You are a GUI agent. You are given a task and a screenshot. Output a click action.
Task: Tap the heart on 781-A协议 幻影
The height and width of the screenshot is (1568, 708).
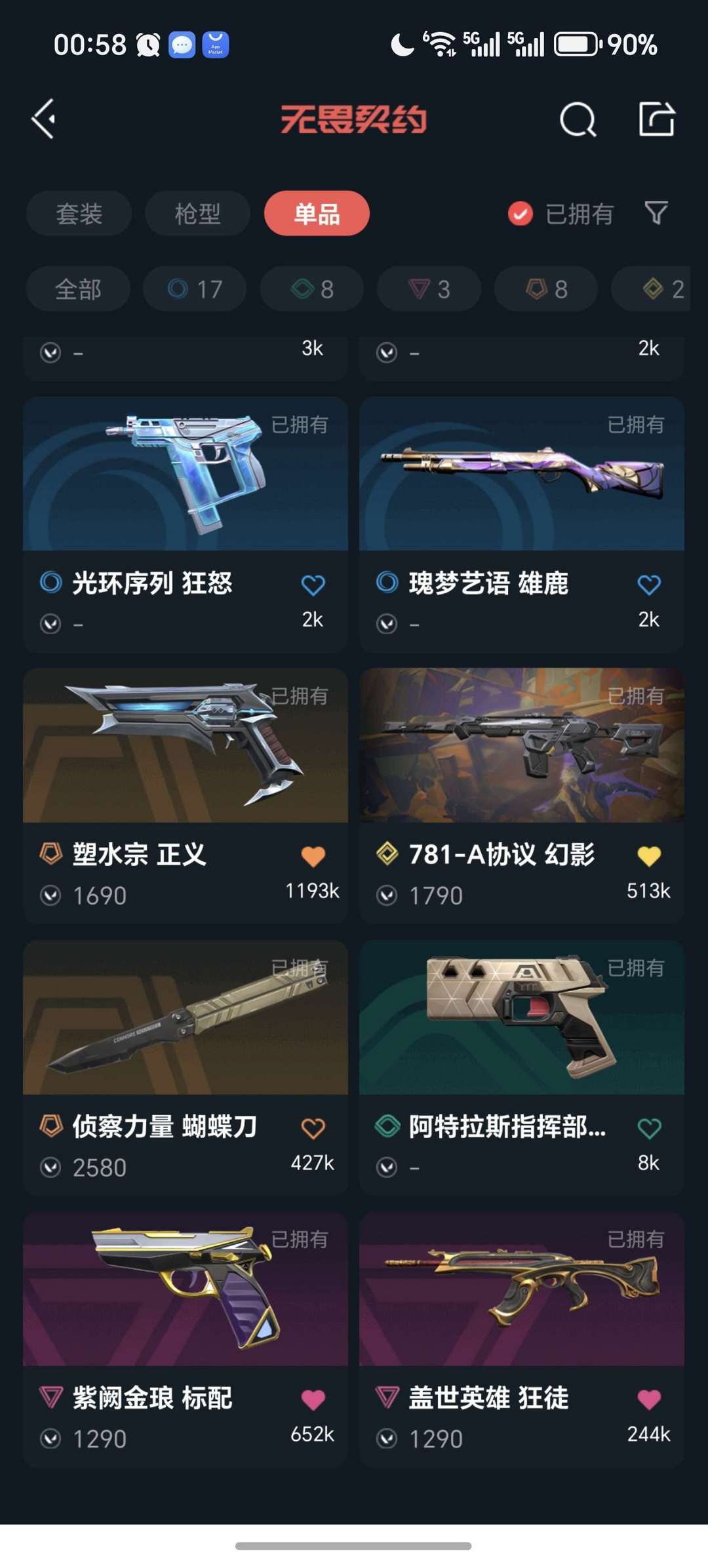(x=649, y=856)
